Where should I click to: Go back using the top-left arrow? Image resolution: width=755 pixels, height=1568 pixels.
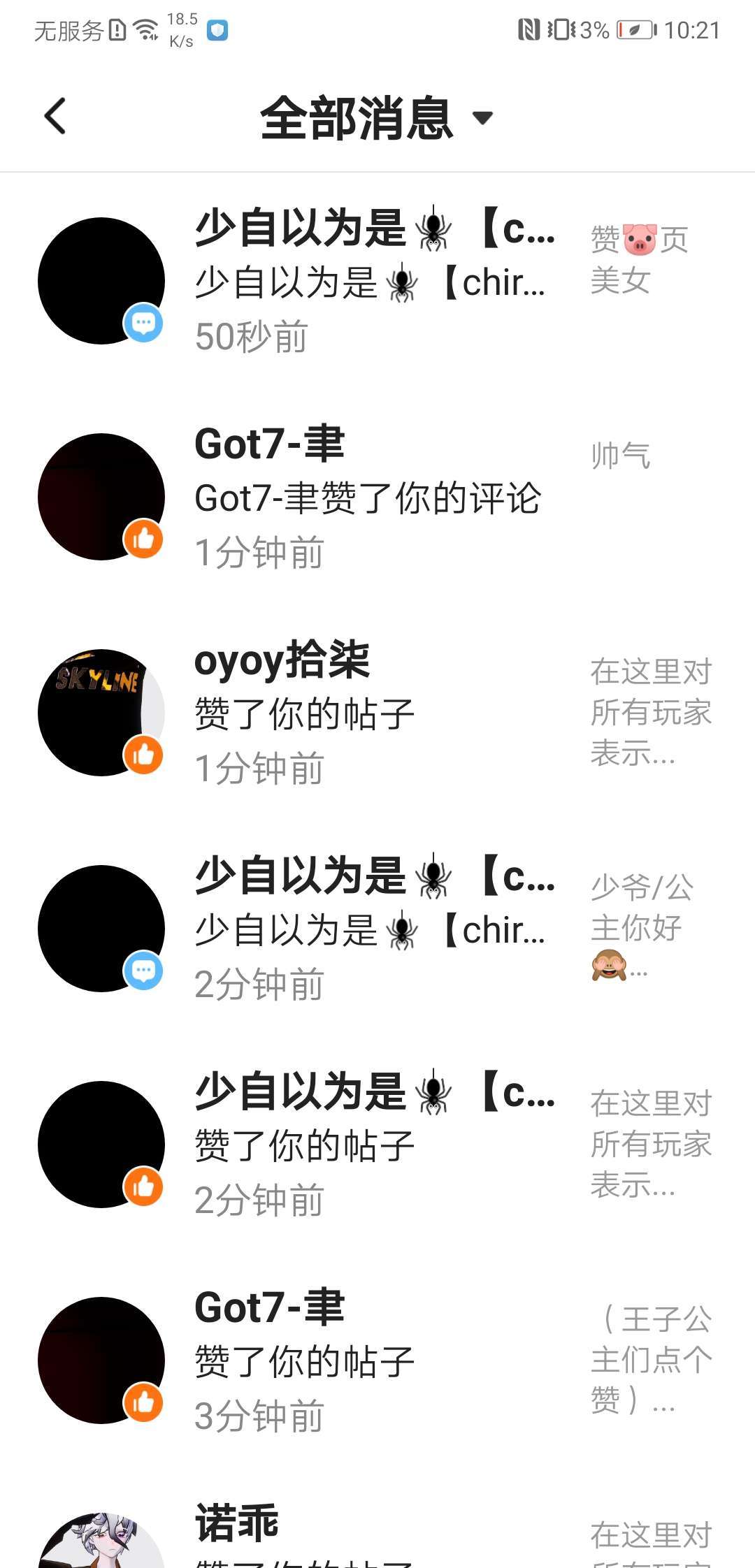[x=55, y=116]
